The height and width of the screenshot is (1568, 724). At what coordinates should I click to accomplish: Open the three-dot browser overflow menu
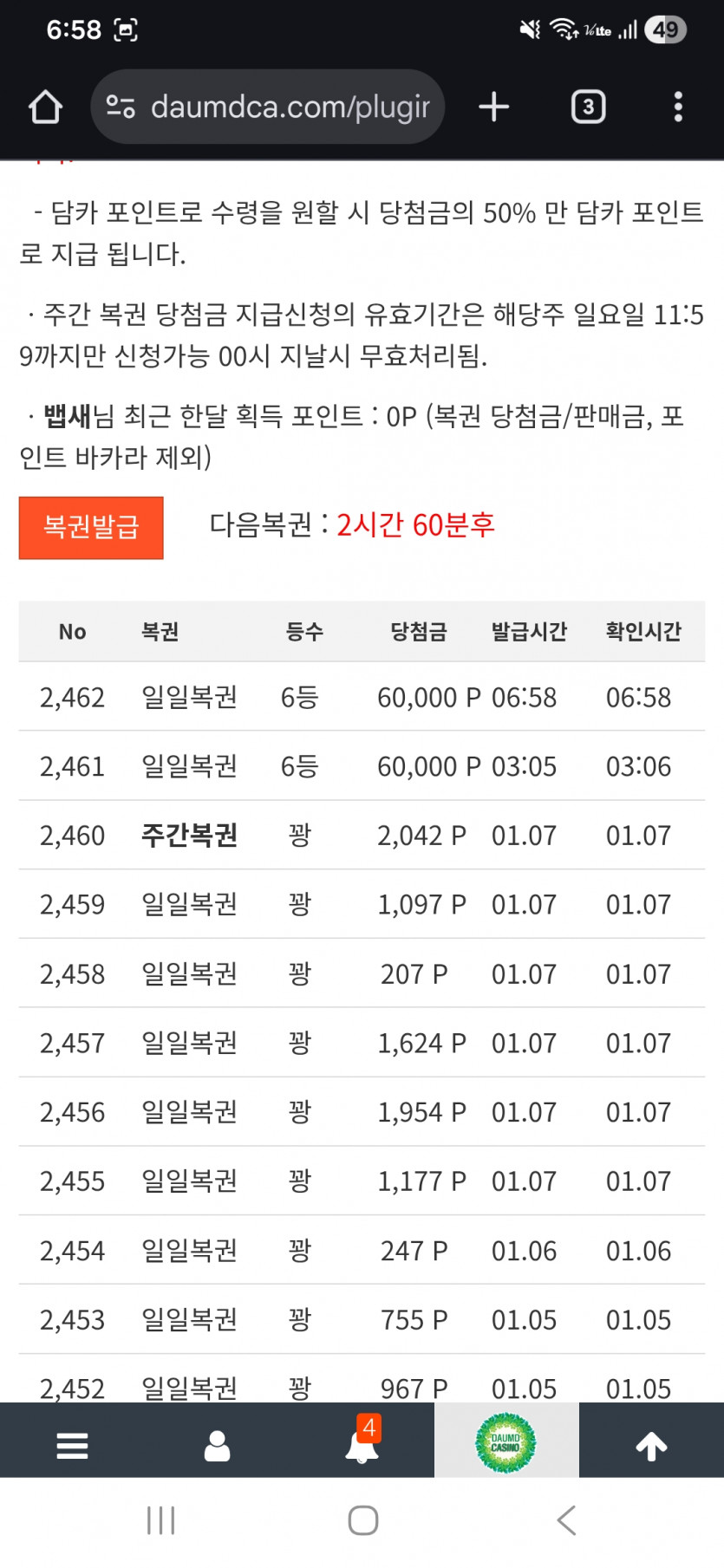pos(677,106)
